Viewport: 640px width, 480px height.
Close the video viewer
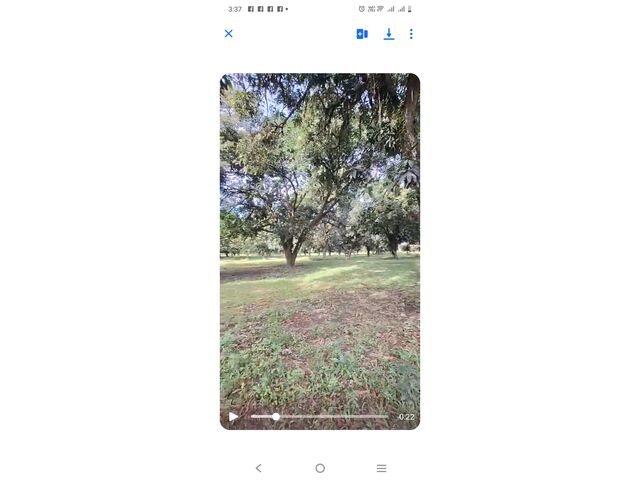(228, 34)
